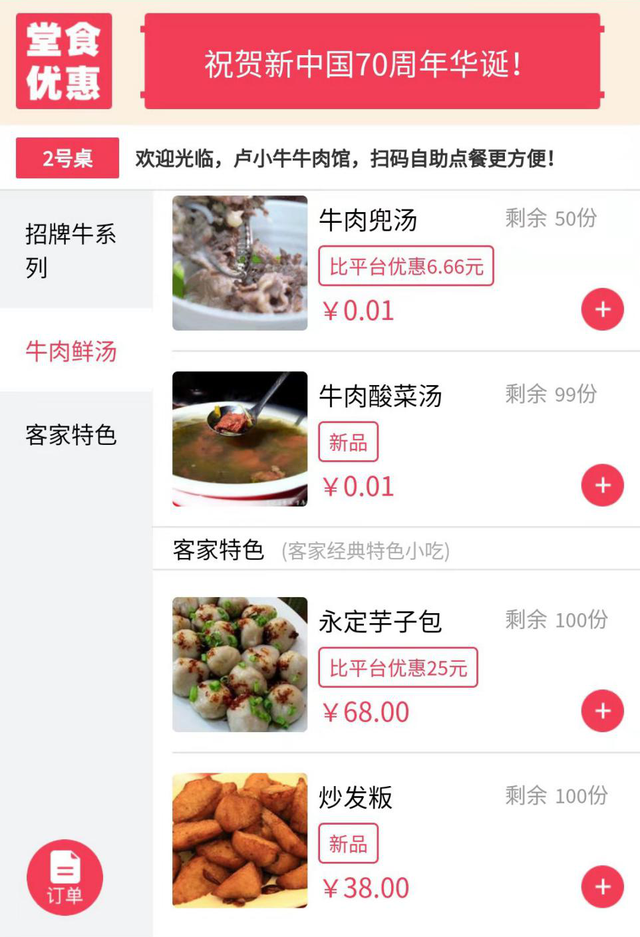View the 永定芋子包 dish photo
The height and width of the screenshot is (937, 640).
(240, 665)
